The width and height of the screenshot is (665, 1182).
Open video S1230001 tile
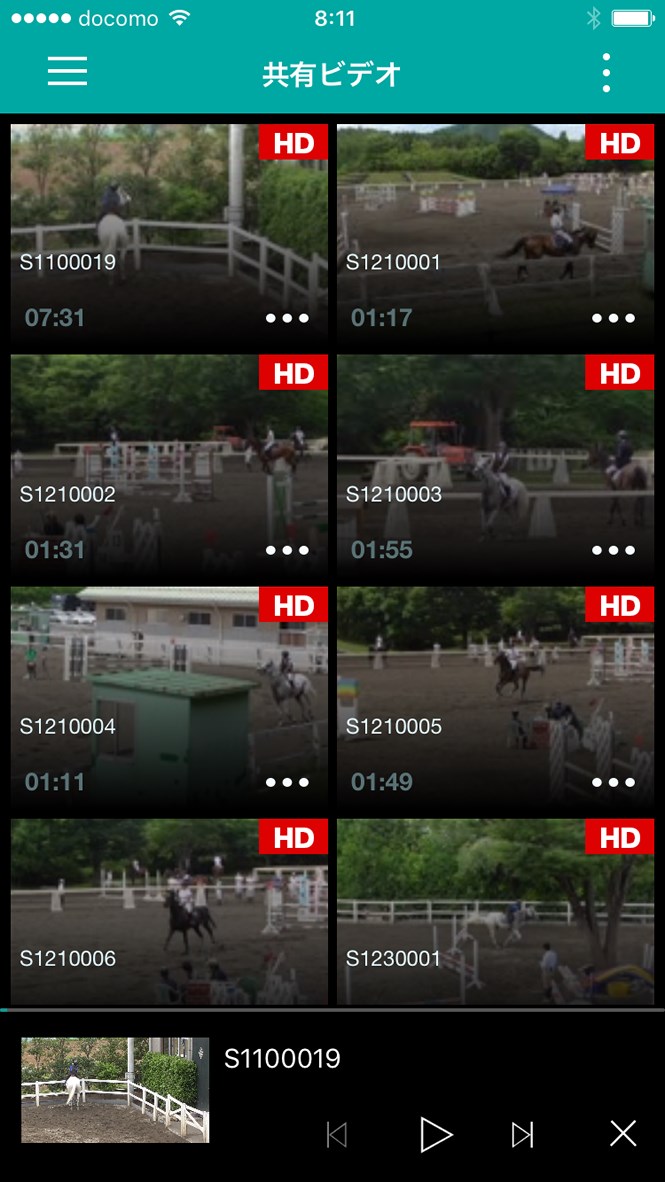(x=495, y=910)
